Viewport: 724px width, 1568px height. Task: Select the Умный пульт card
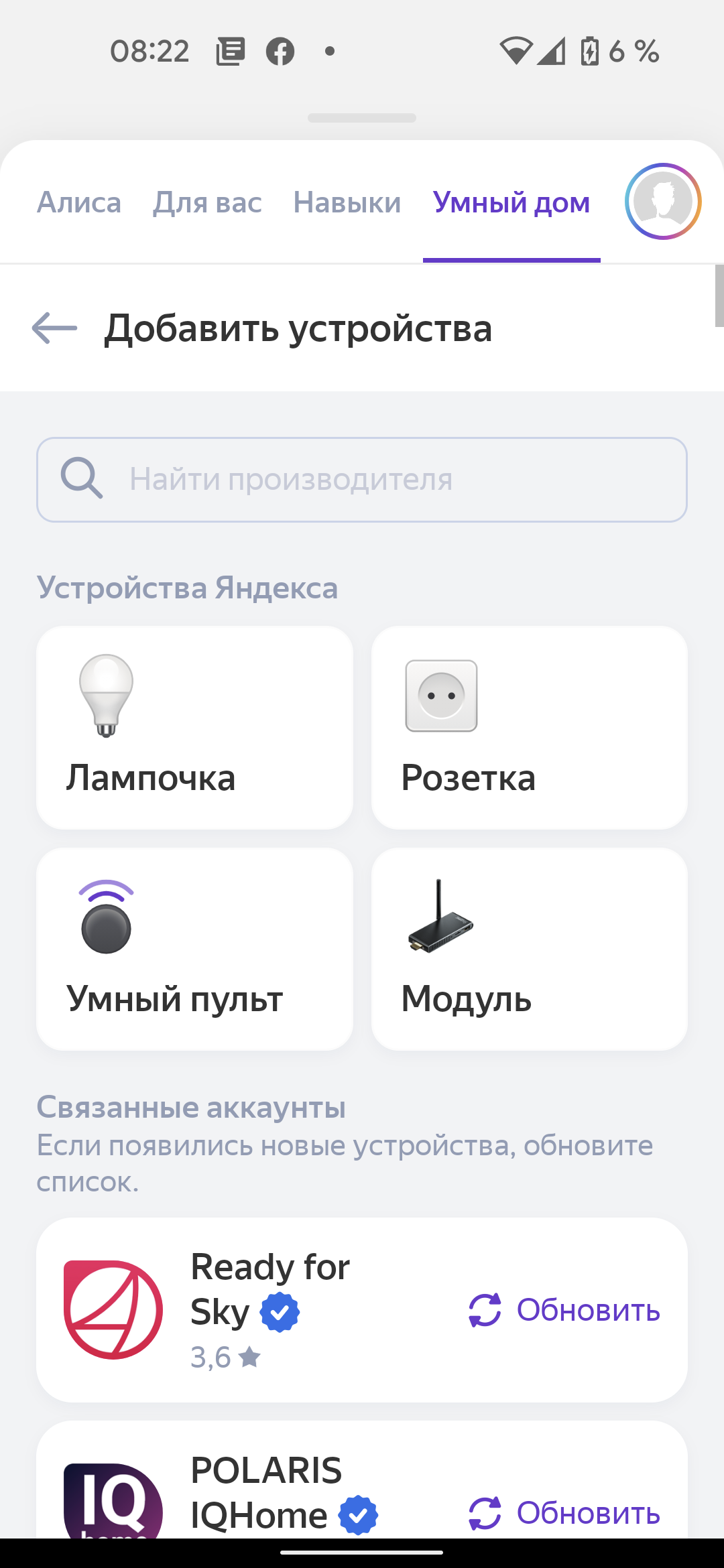194,949
